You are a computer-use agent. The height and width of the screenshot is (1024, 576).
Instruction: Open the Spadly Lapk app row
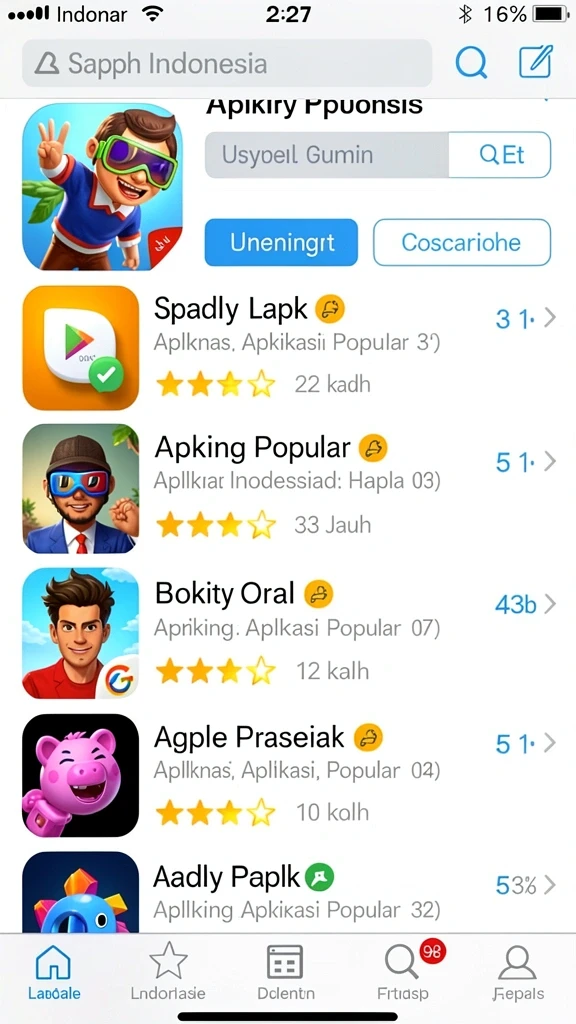(288, 348)
